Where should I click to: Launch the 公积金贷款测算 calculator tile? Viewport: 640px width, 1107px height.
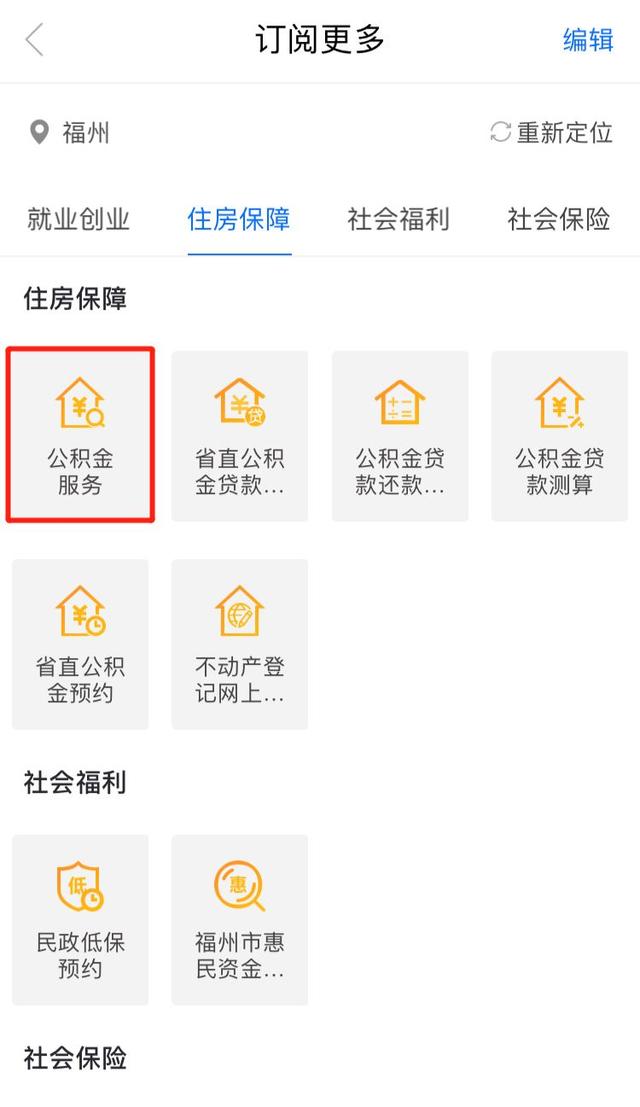coord(560,435)
